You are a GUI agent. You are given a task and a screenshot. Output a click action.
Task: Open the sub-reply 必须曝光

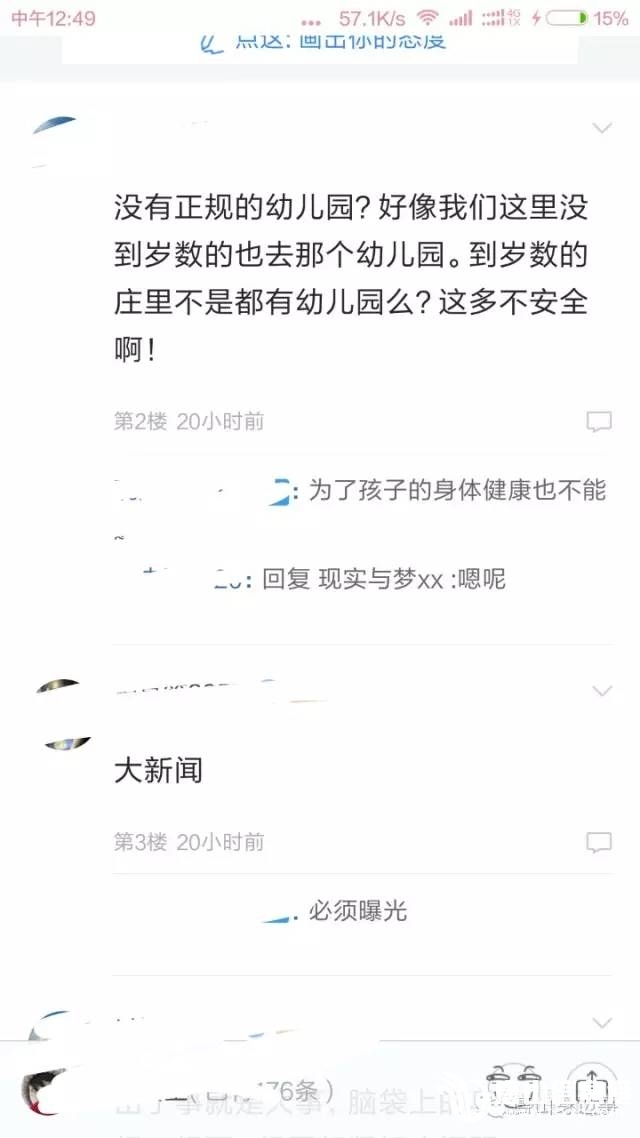pyautogui.click(x=357, y=911)
